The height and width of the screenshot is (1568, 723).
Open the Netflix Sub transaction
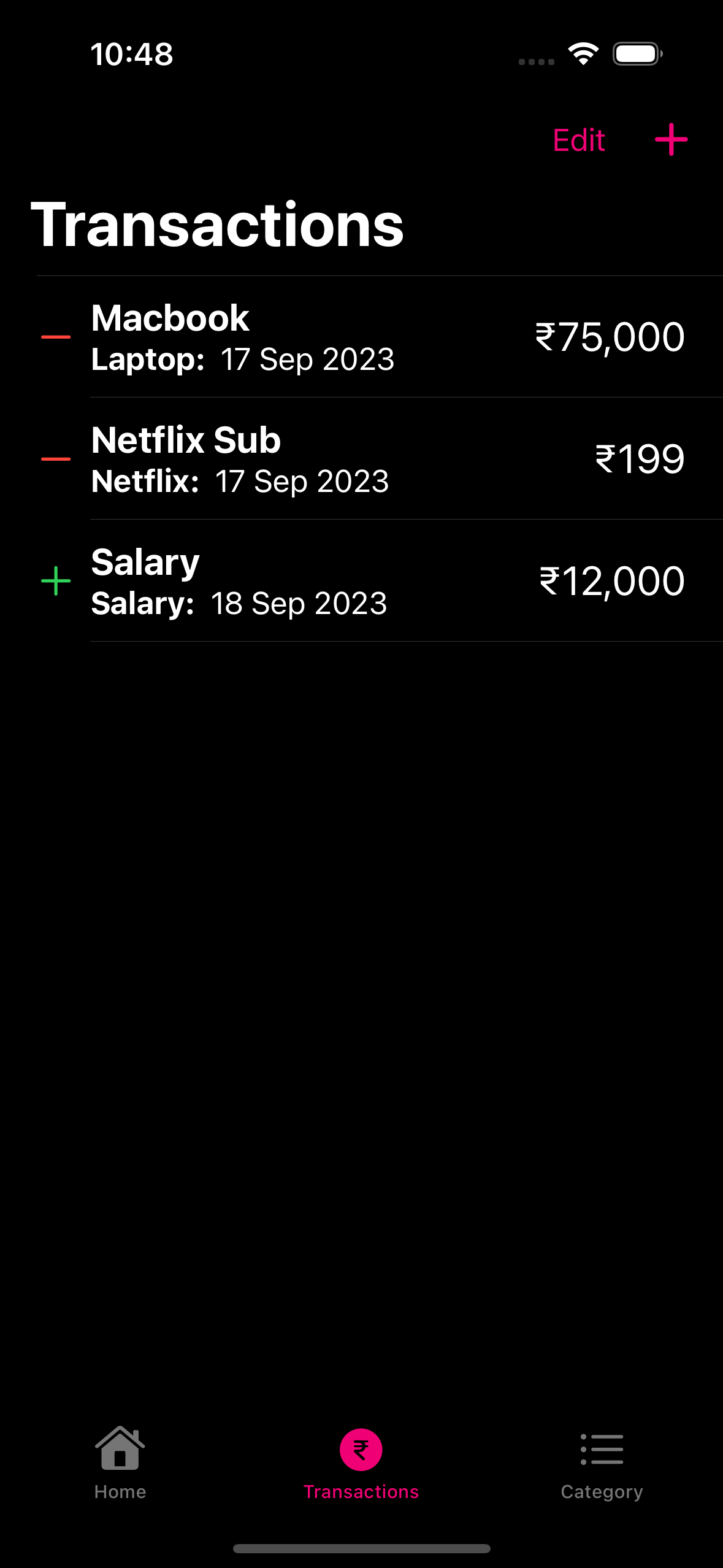click(362, 459)
